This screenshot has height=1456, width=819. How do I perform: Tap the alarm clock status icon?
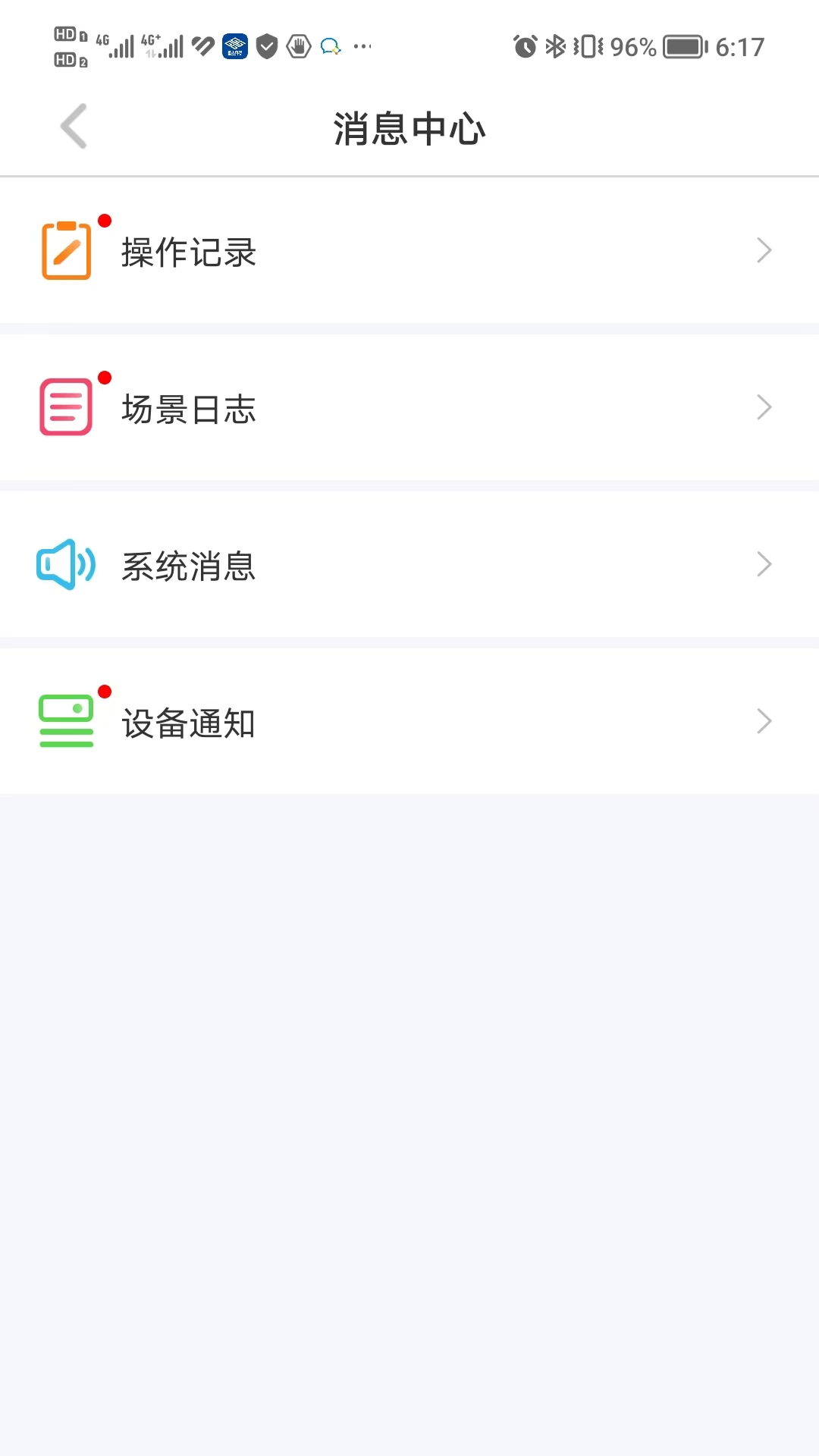point(525,46)
